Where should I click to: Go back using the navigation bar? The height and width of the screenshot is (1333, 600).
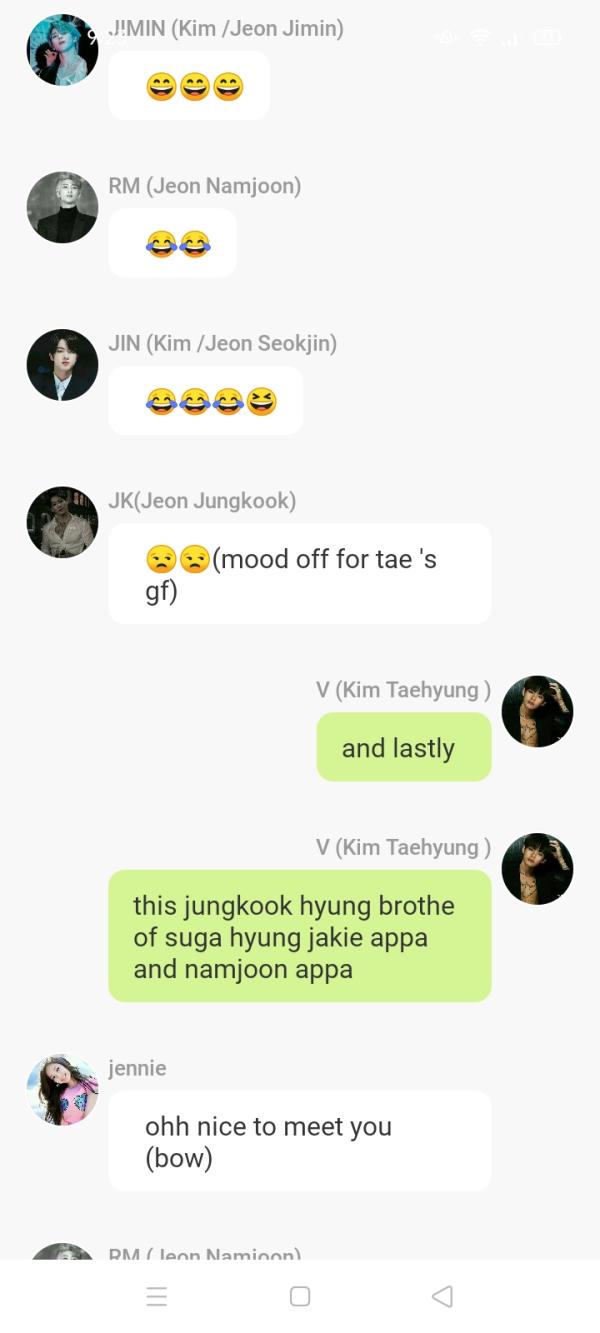pos(442,1296)
